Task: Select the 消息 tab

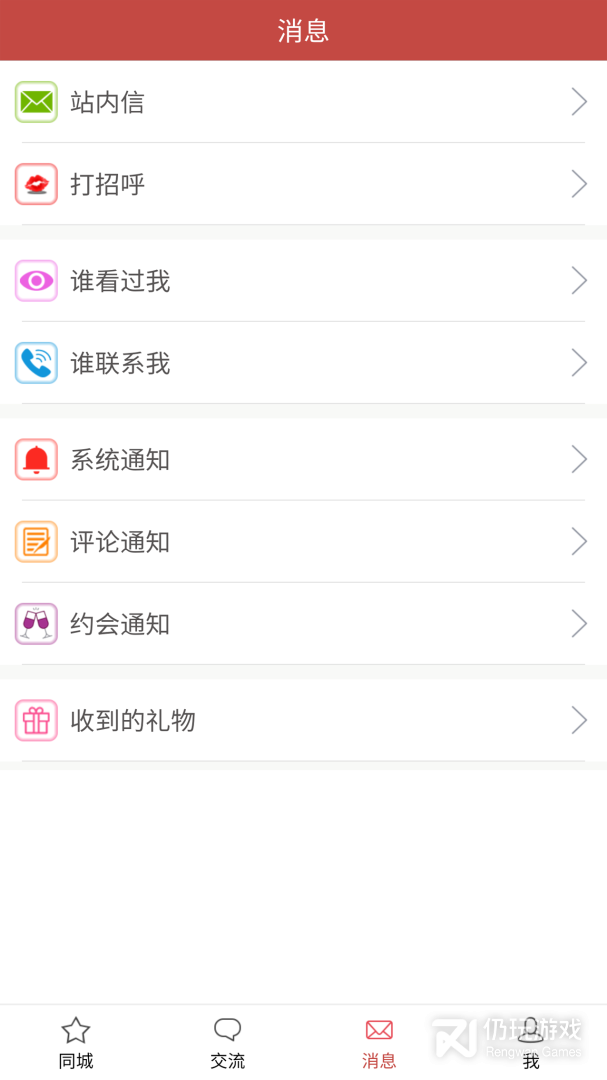Action: [379, 1043]
